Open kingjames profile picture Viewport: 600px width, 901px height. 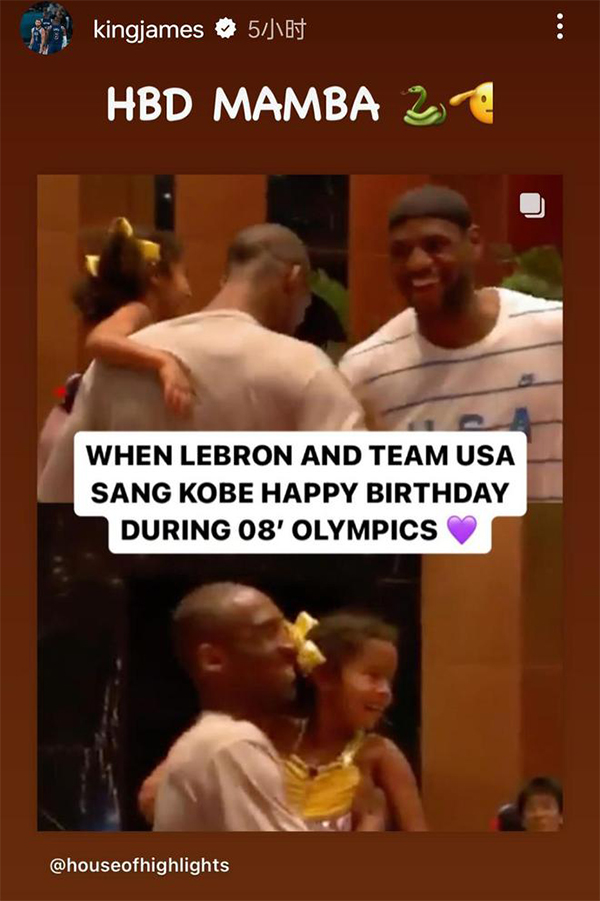click(45, 29)
